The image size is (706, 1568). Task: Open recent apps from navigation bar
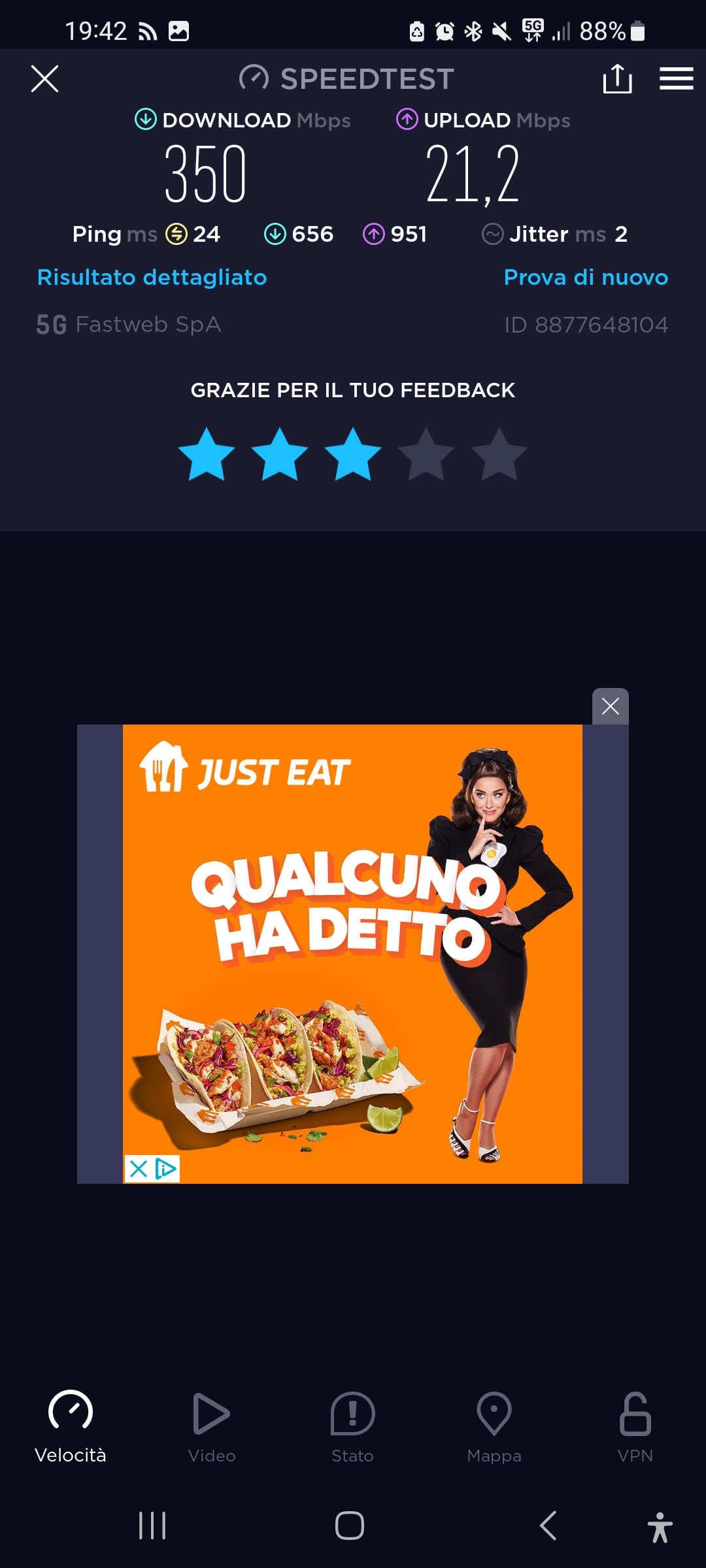(x=152, y=1526)
